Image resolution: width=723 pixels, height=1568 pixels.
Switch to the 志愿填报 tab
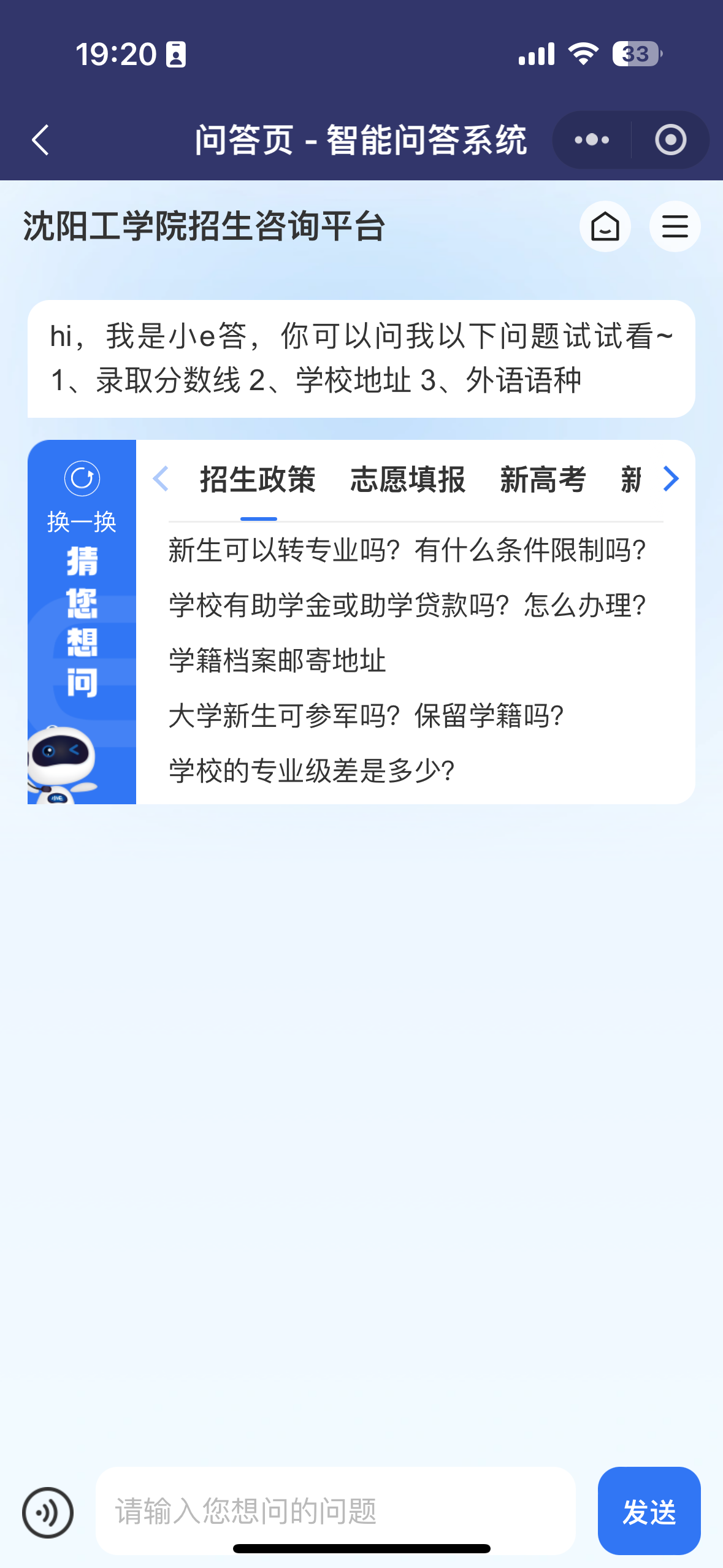pyautogui.click(x=408, y=480)
